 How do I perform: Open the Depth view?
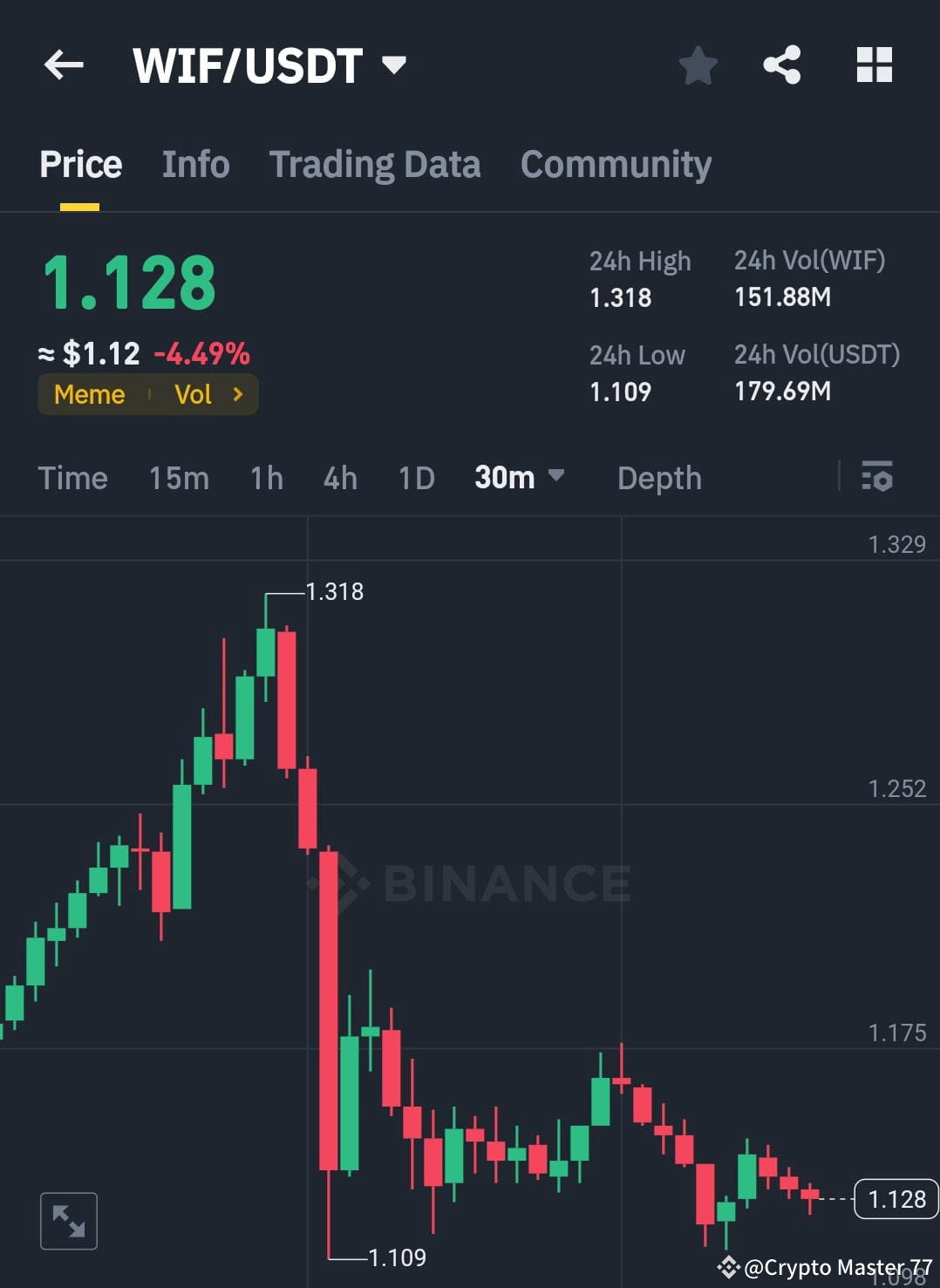pos(658,478)
